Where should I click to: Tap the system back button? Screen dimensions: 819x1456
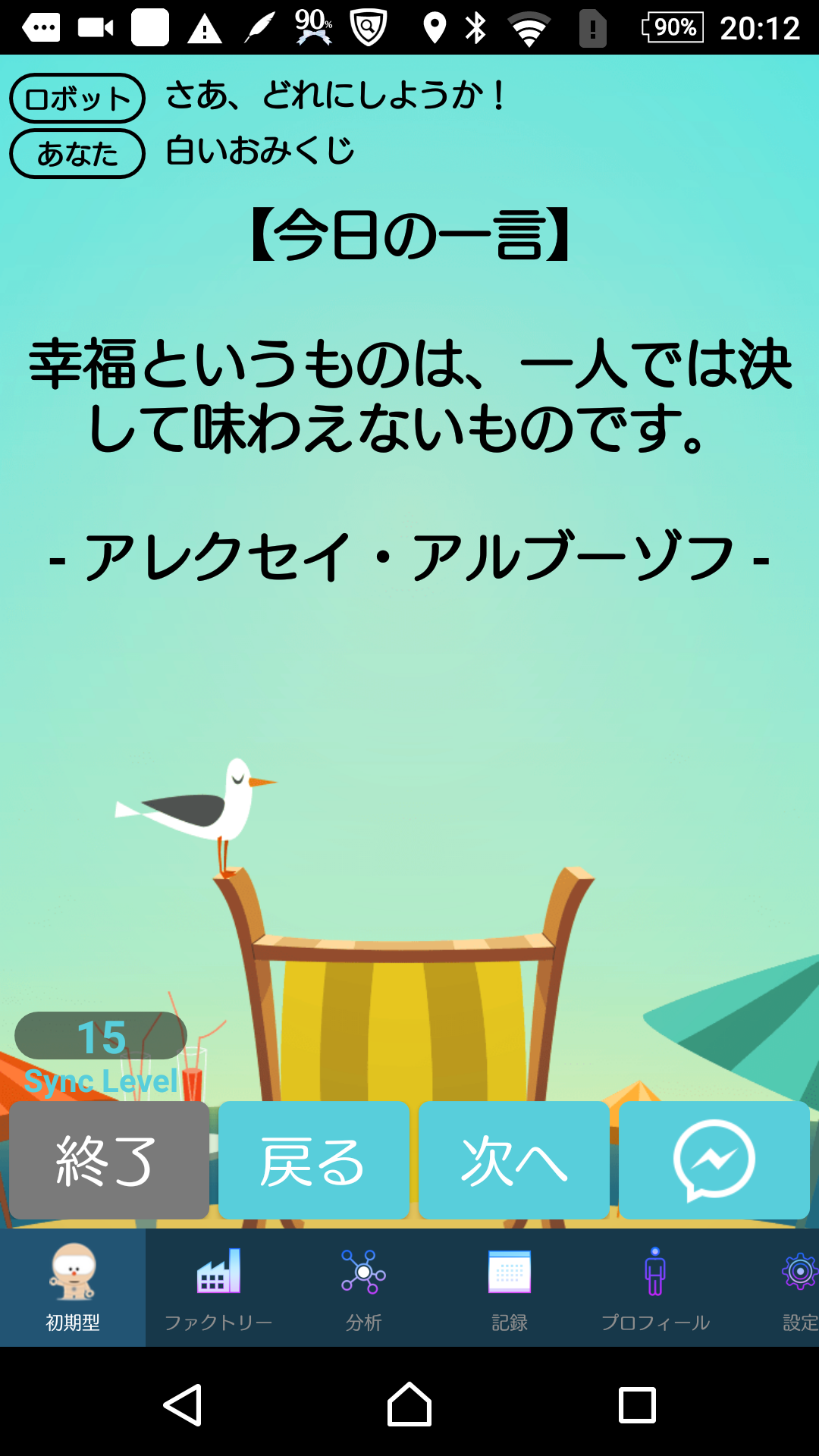pyautogui.click(x=183, y=1405)
